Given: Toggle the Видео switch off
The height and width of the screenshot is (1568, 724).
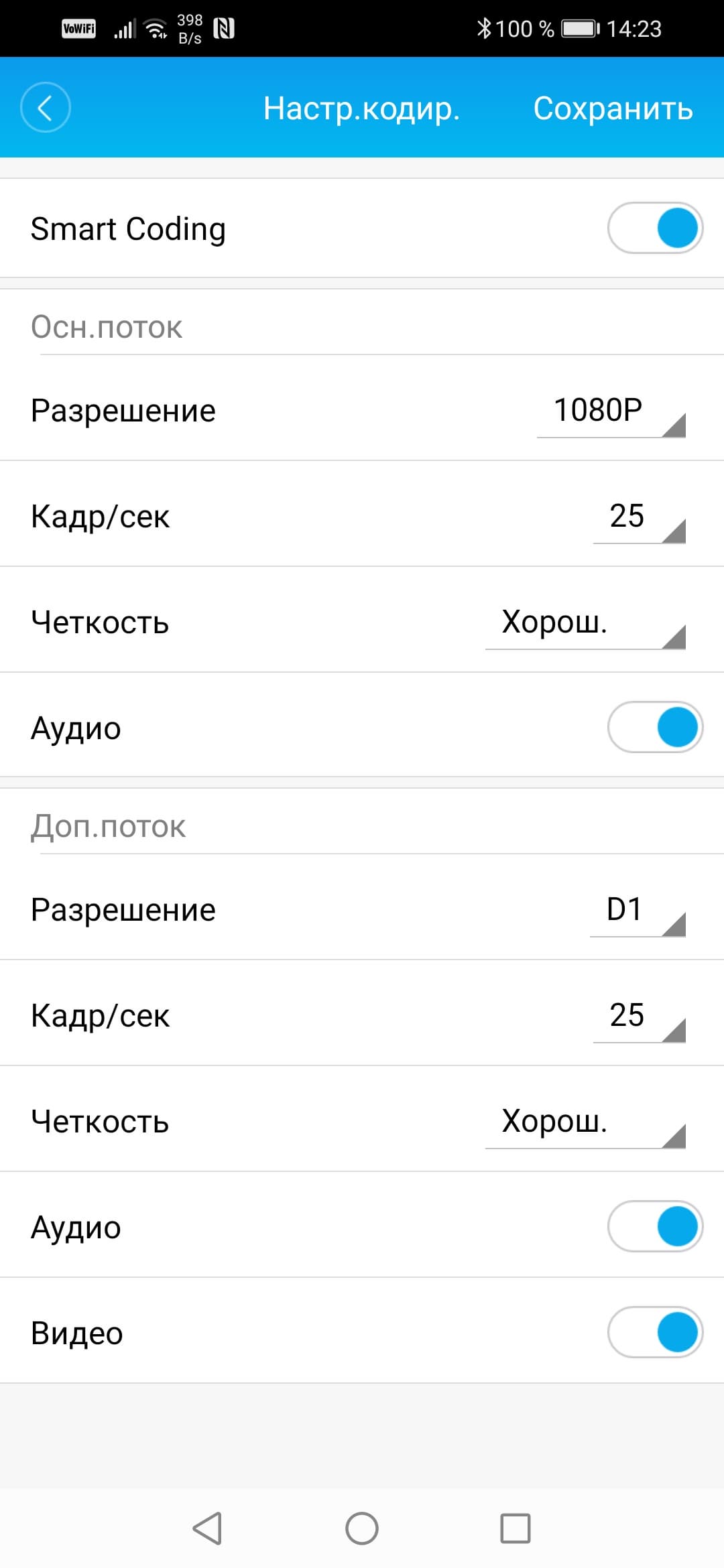Looking at the screenshot, I should pos(655,1333).
